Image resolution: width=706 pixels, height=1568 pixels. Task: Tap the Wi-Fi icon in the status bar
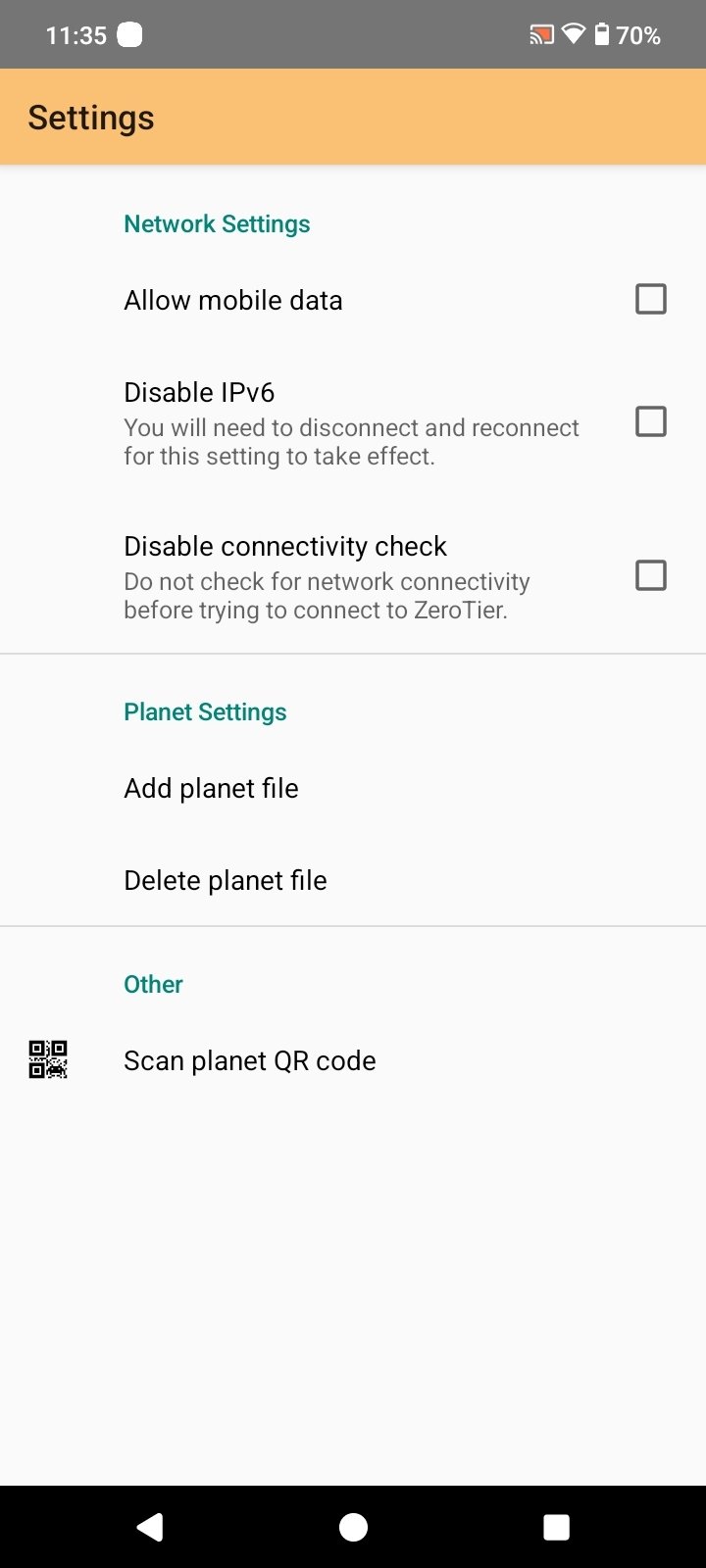574,33
